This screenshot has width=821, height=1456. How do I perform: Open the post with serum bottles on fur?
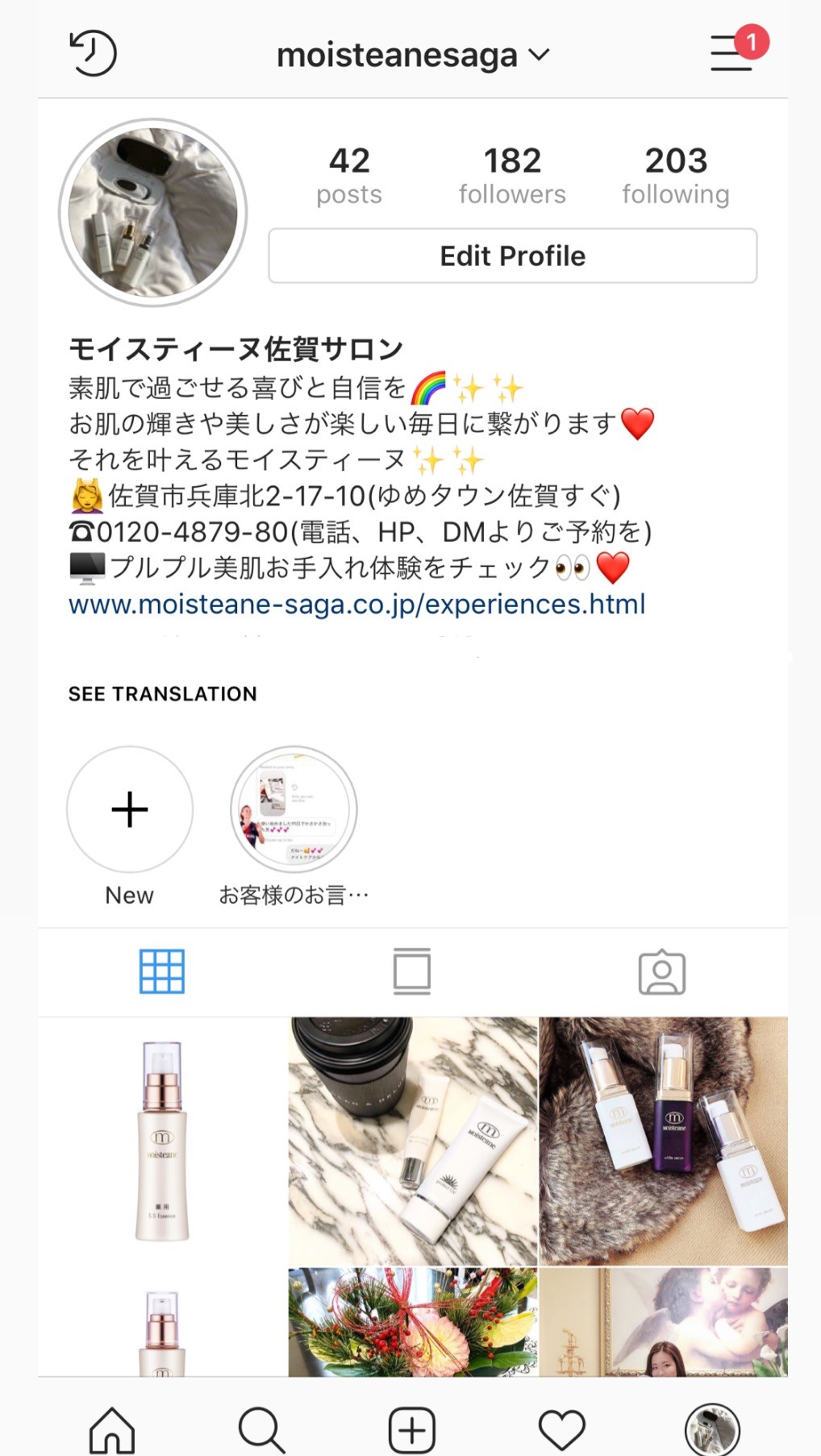coord(663,1140)
